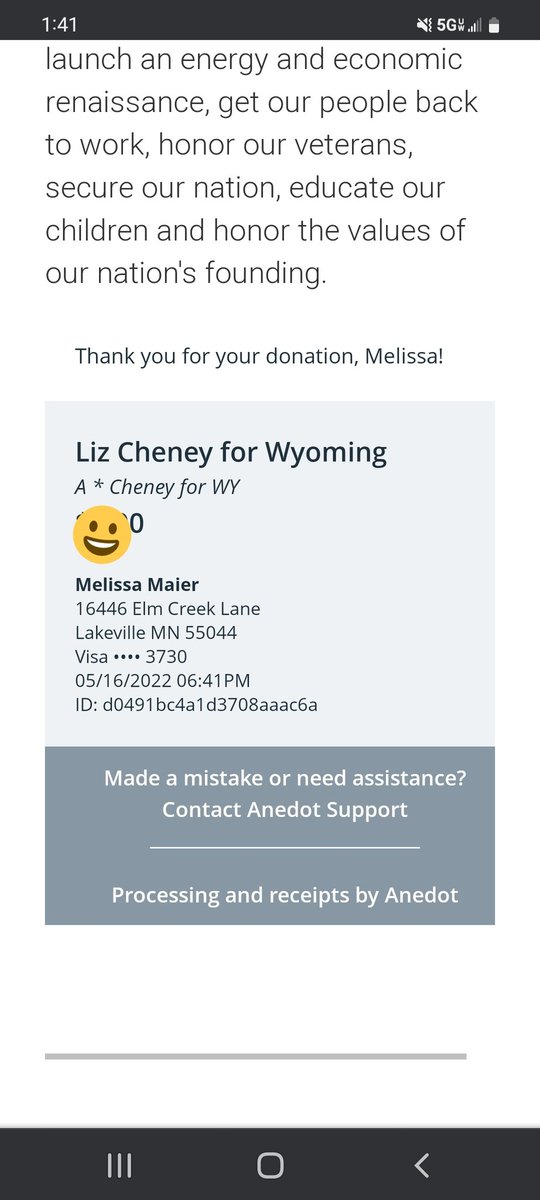Go to the home screen
This screenshot has height=1200, width=540.
[x=270, y=1164]
